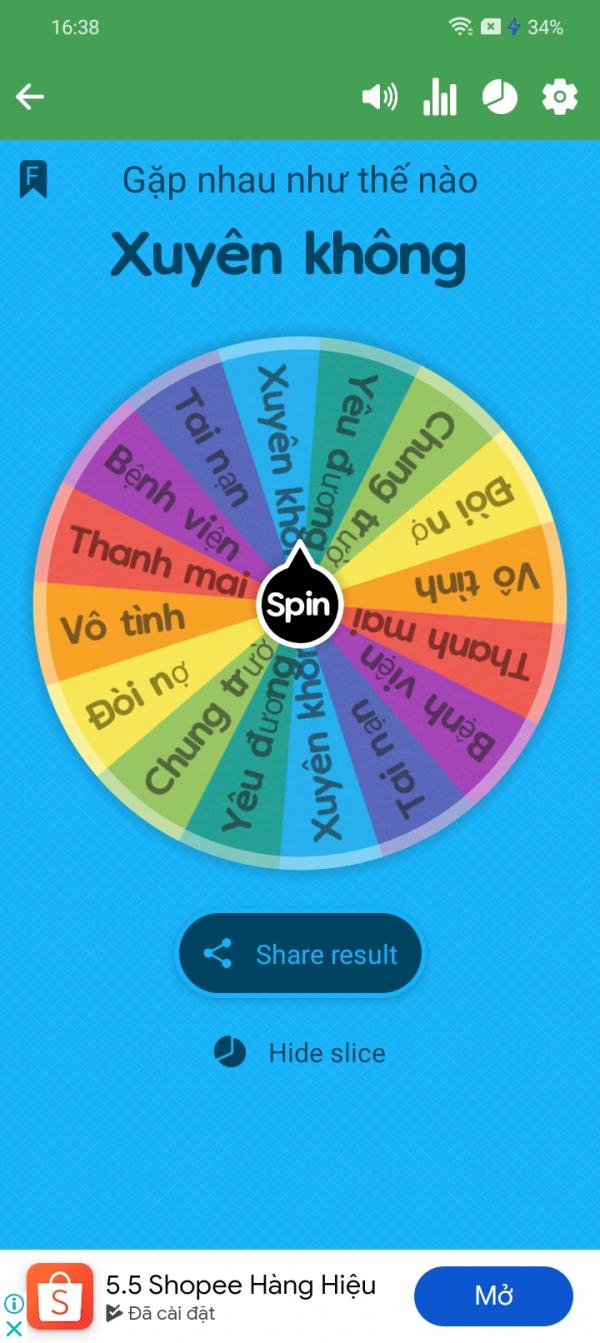The image size is (600, 1343).
Task: Share the Xuyên không result
Action: point(300,954)
